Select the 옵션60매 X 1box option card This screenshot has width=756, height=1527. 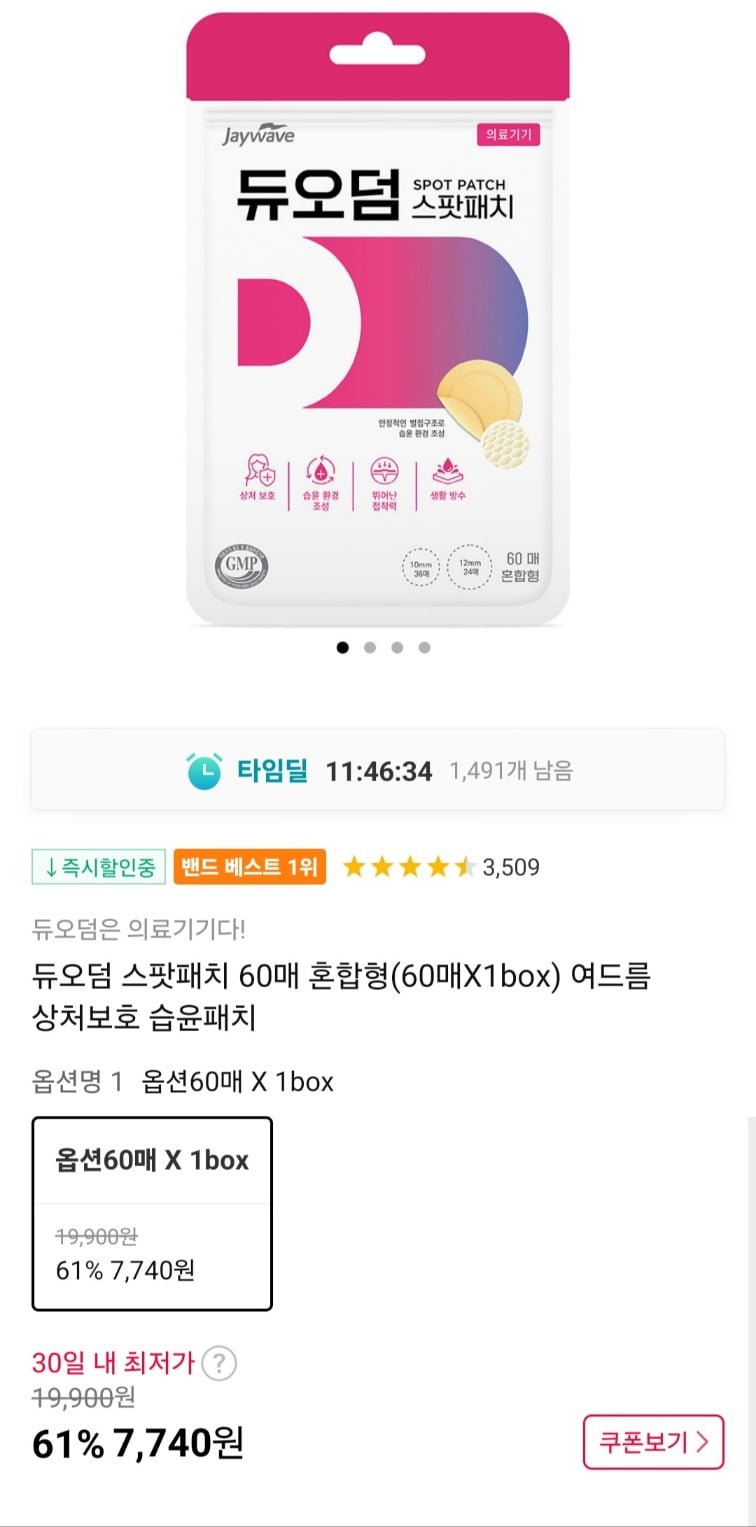pos(152,1213)
